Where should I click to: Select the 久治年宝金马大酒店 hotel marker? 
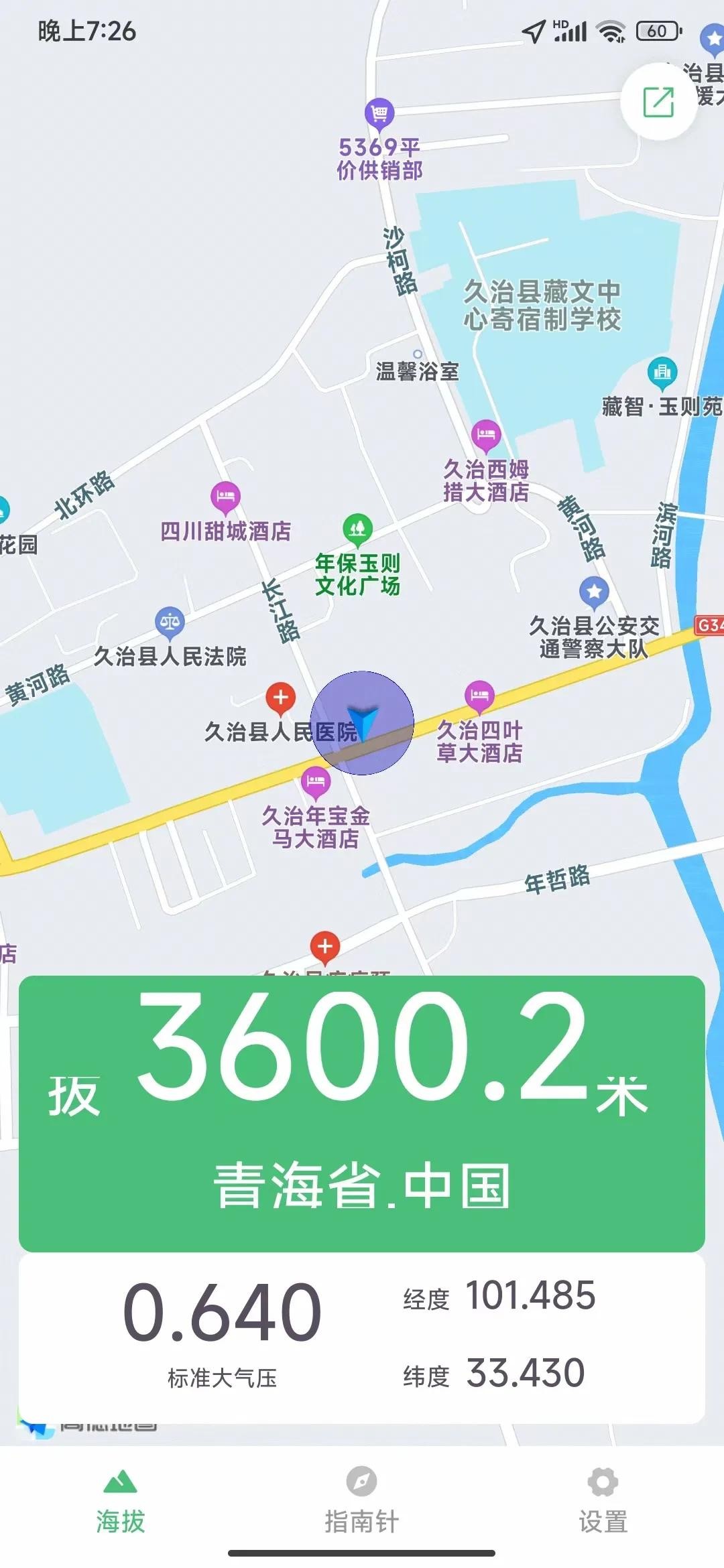point(316,781)
